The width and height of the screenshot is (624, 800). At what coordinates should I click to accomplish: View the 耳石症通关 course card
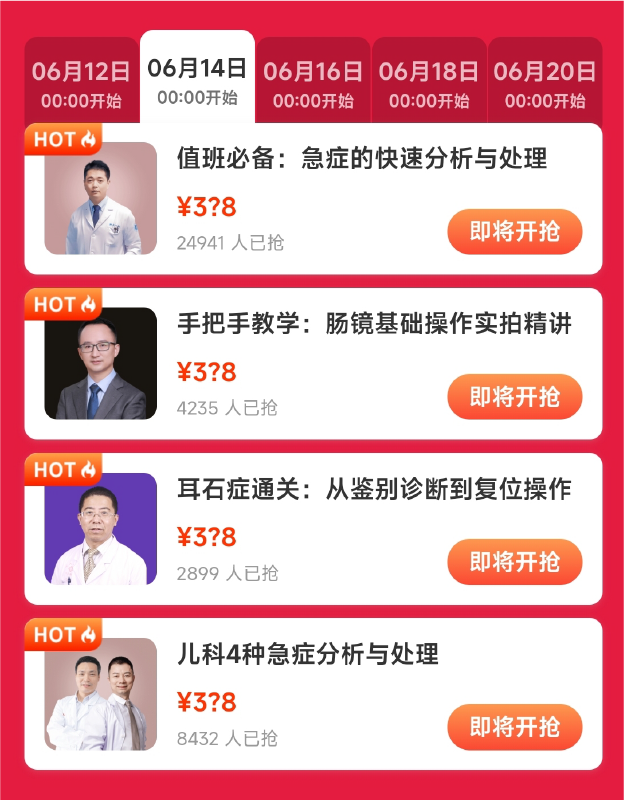coord(373,489)
